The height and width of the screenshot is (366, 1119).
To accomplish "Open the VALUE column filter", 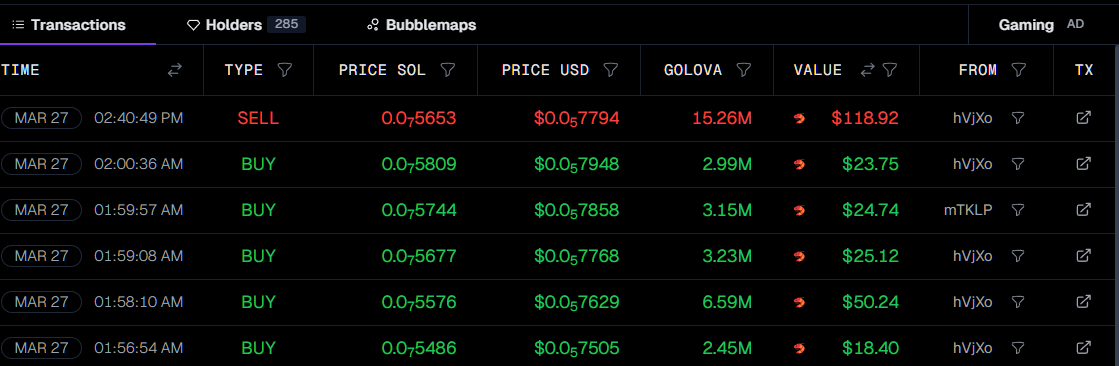I will (x=889, y=70).
